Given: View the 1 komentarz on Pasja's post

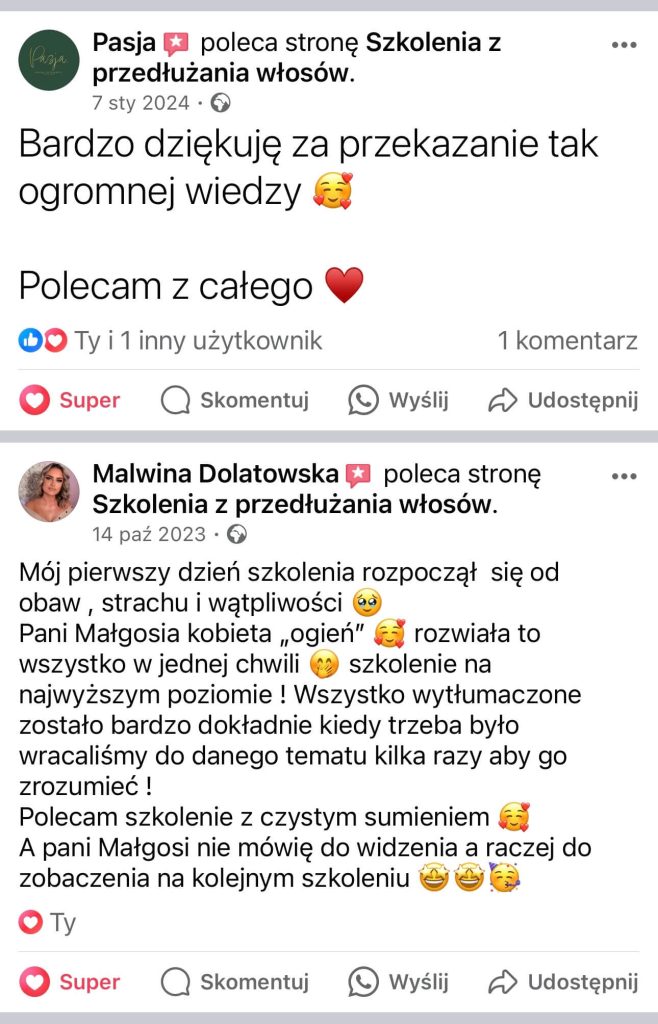Looking at the screenshot, I should 567,341.
